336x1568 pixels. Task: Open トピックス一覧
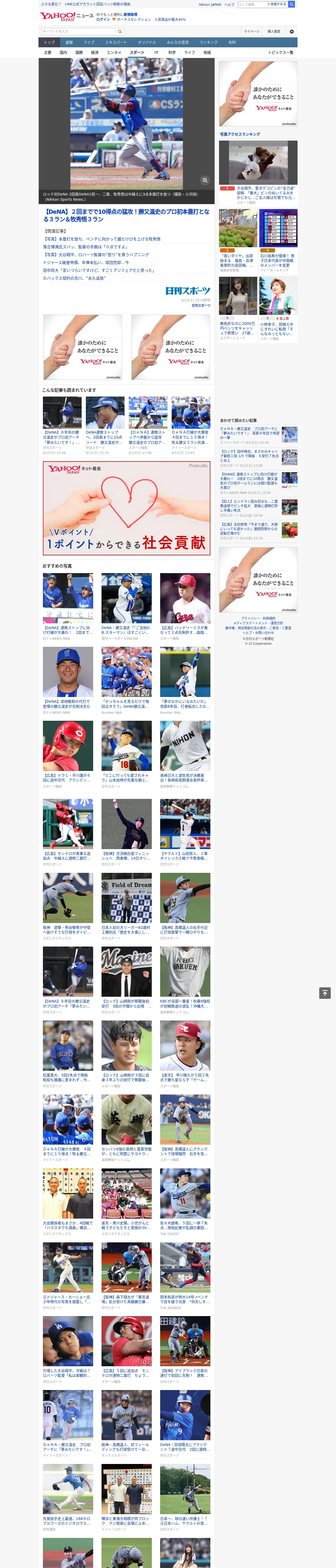[x=281, y=52]
